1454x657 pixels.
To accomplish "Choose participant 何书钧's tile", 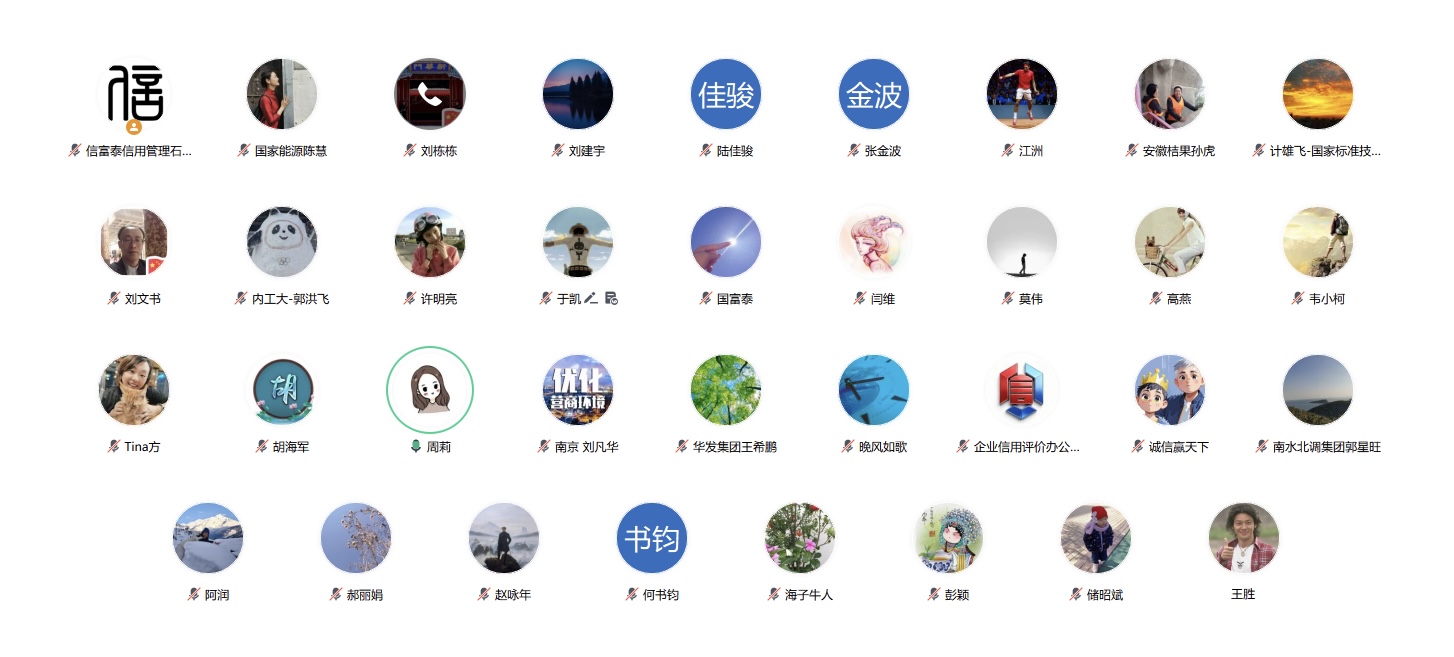I will tap(652, 538).
